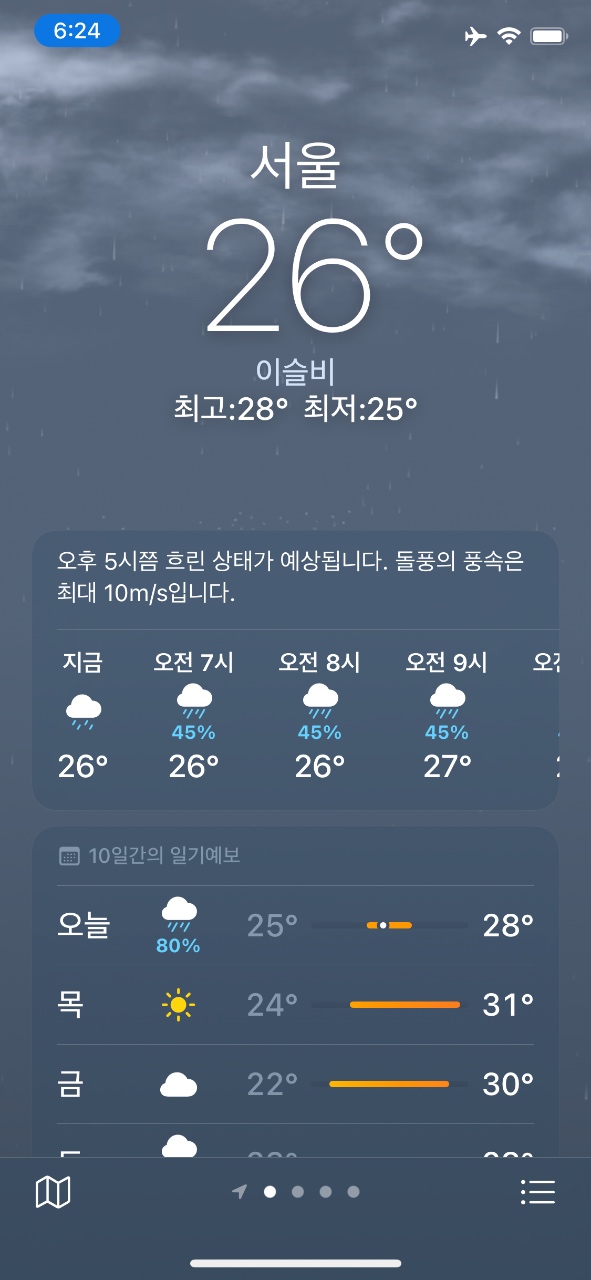Open the saved cities list
The height and width of the screenshot is (1280, 591).
coord(537,1192)
